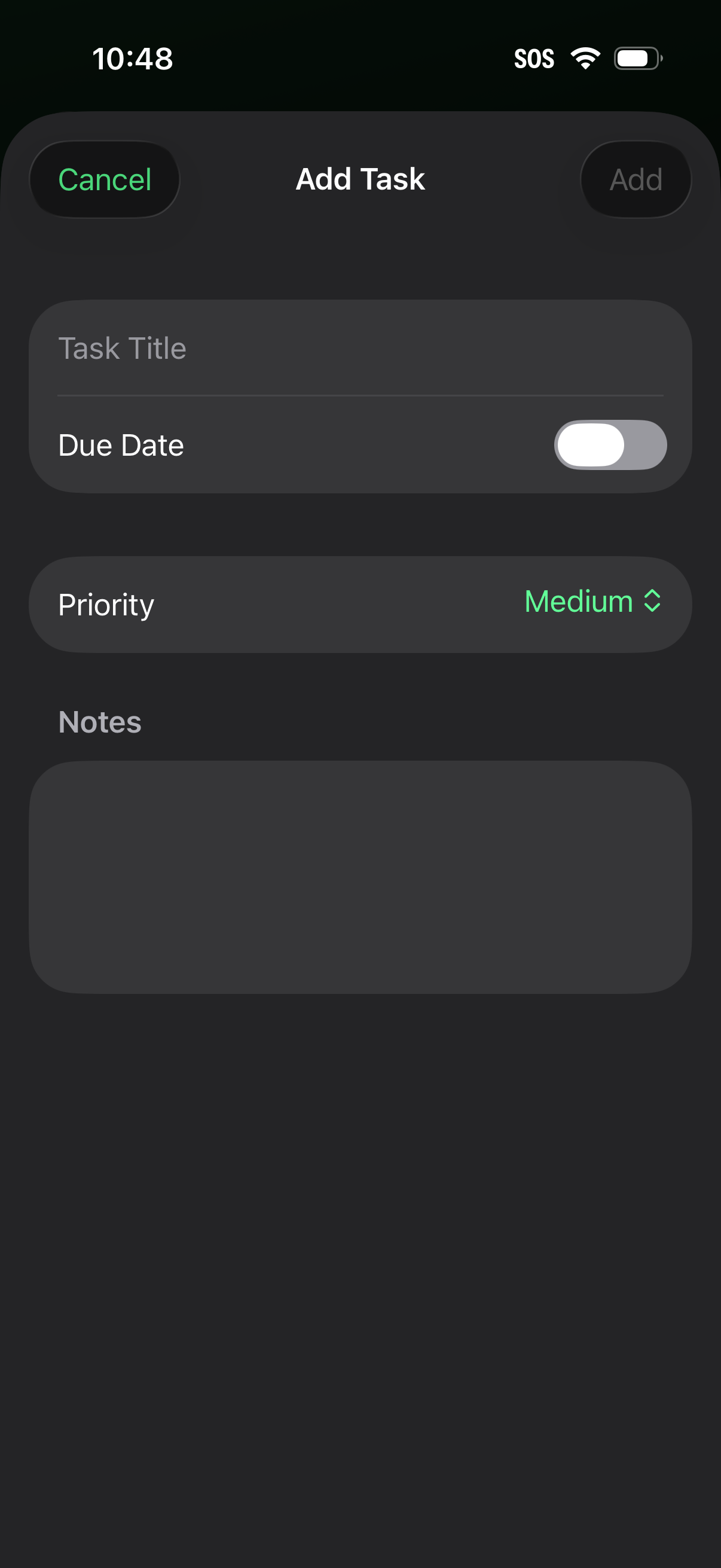Tap the Add Task title

360,179
